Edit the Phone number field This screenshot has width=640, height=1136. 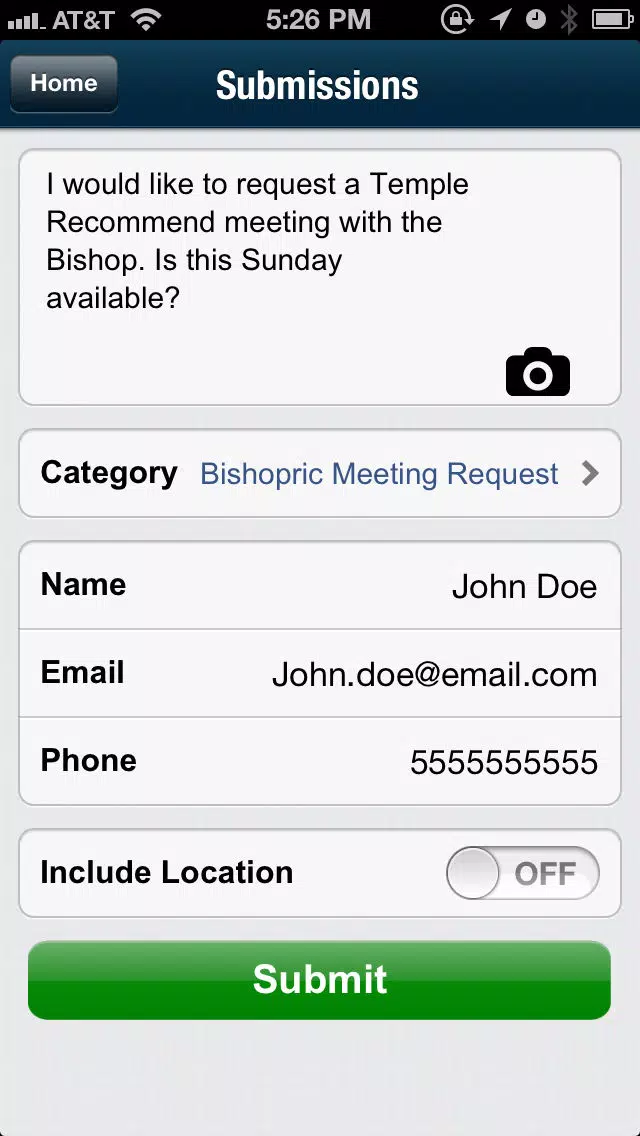[x=320, y=761]
